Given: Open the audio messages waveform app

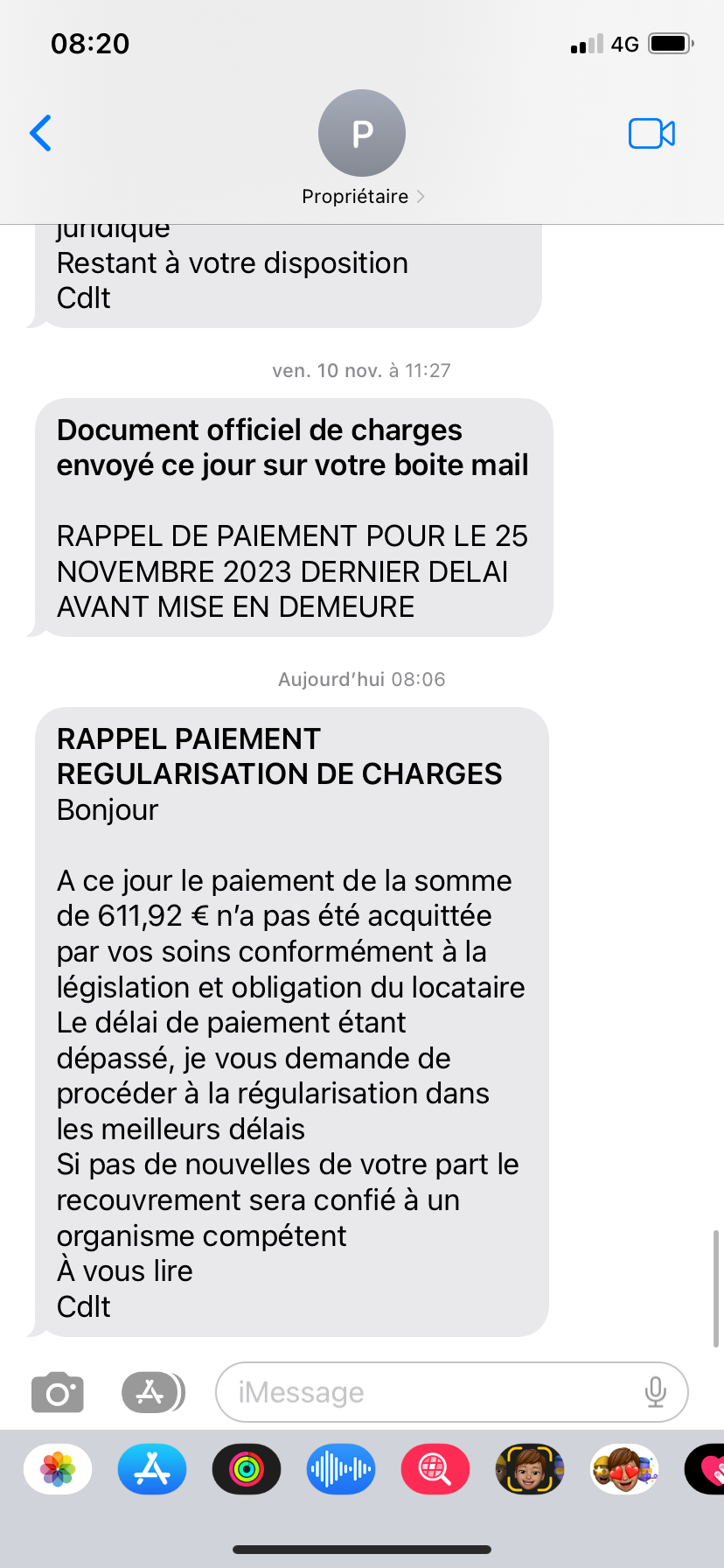Looking at the screenshot, I should pyautogui.click(x=341, y=1469).
